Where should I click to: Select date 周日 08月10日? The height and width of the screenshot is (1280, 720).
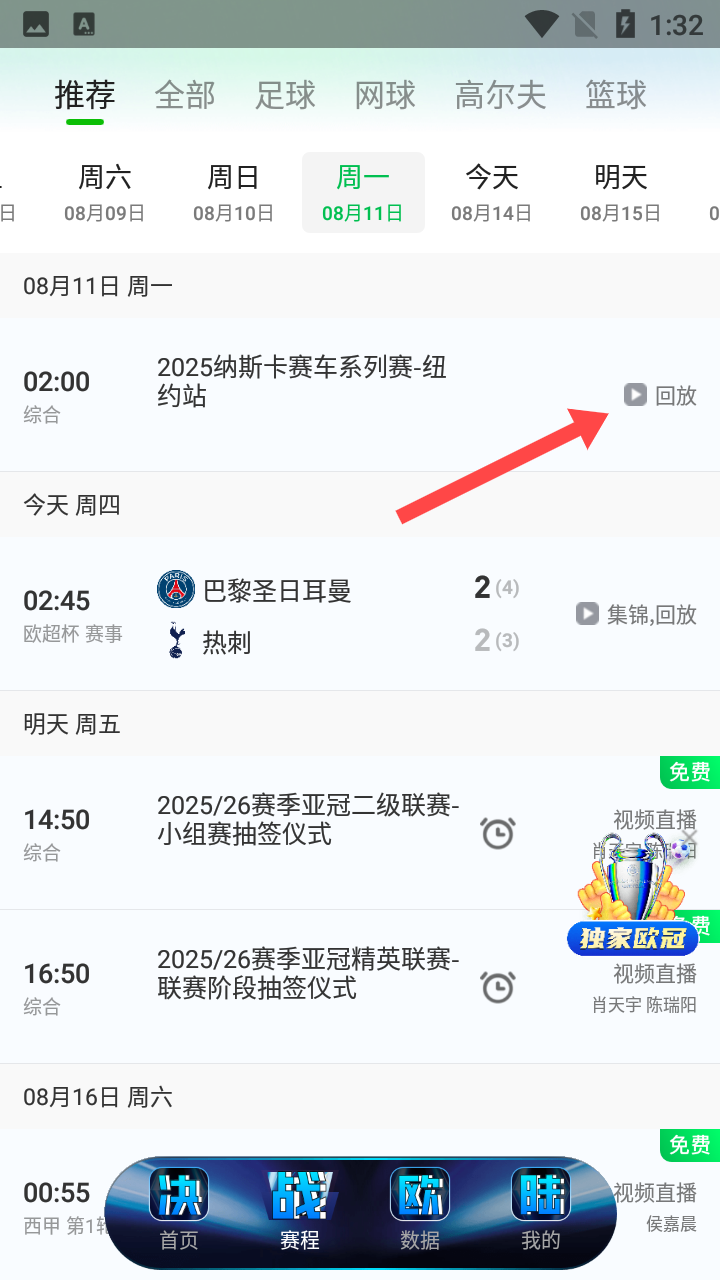(x=233, y=193)
